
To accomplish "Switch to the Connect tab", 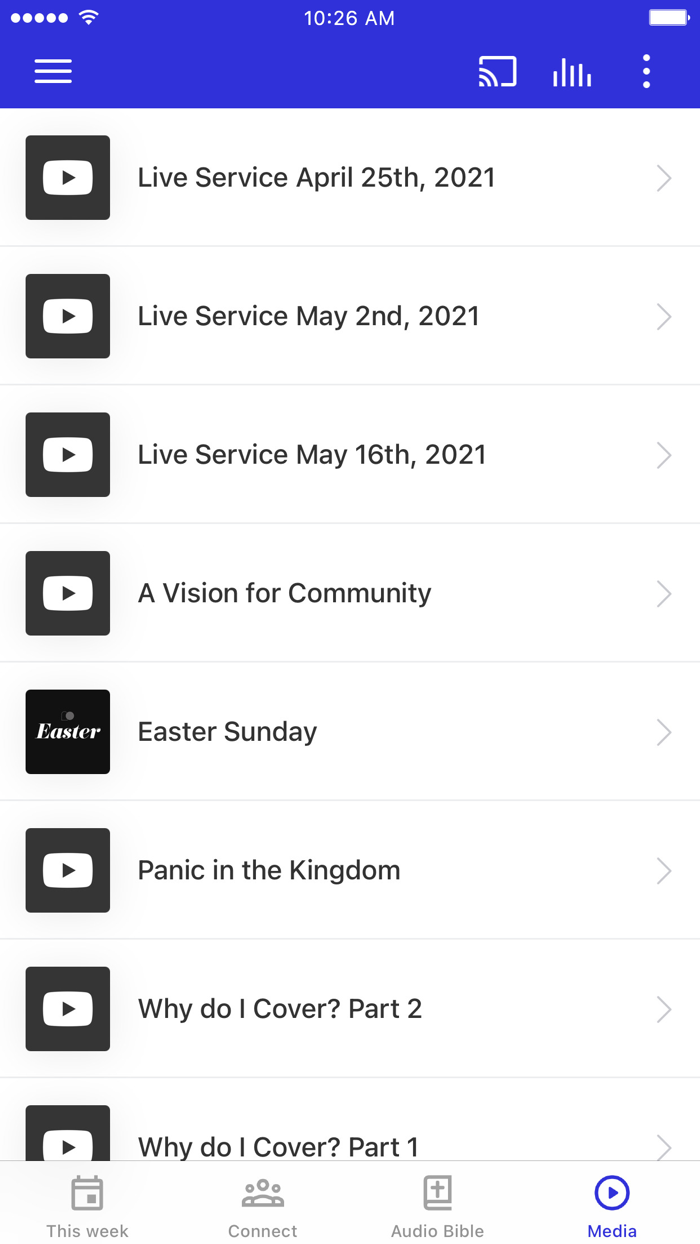I will pyautogui.click(x=262, y=1206).
